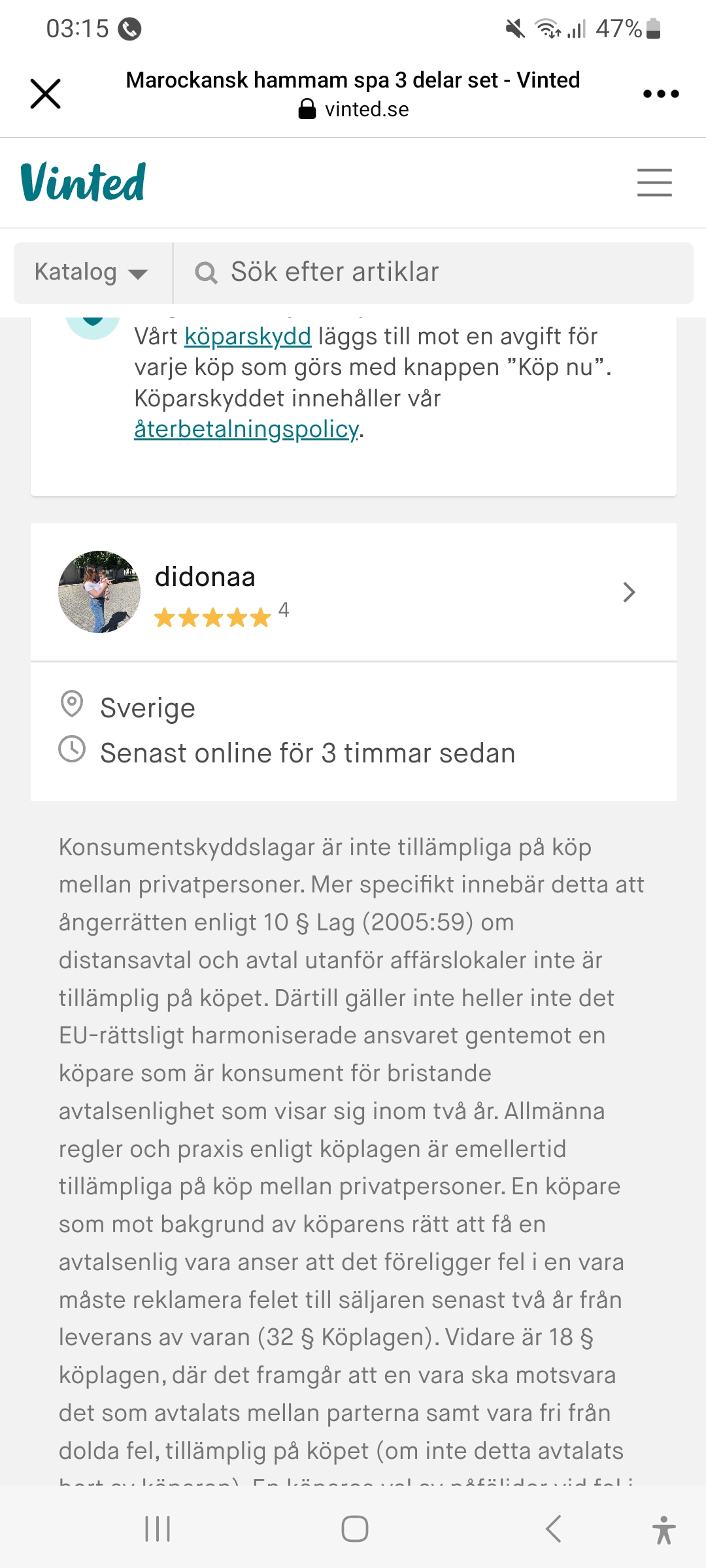Go to the Vinted home logo
The height and width of the screenshot is (1568, 706).
(83, 182)
